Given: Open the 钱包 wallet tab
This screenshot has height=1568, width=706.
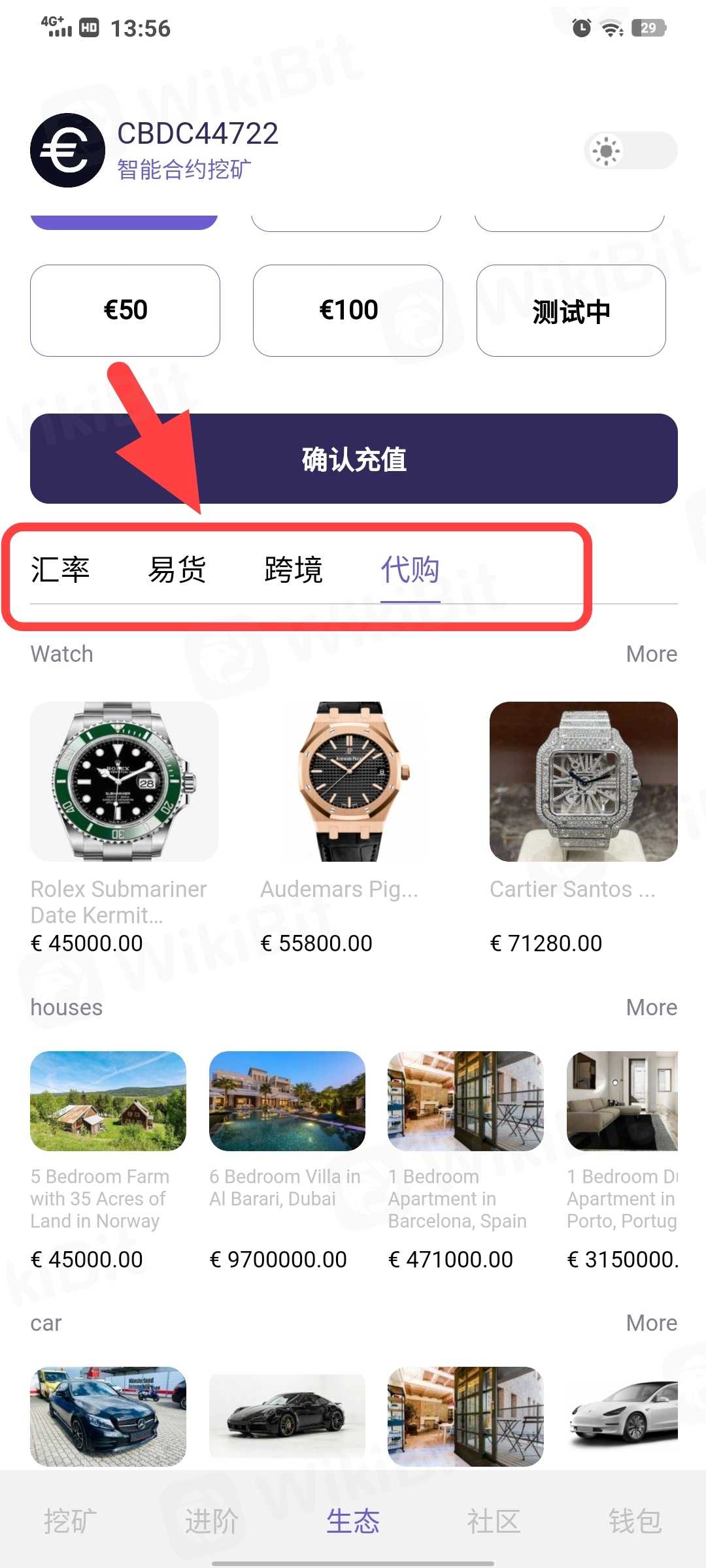Looking at the screenshot, I should (x=635, y=1521).
